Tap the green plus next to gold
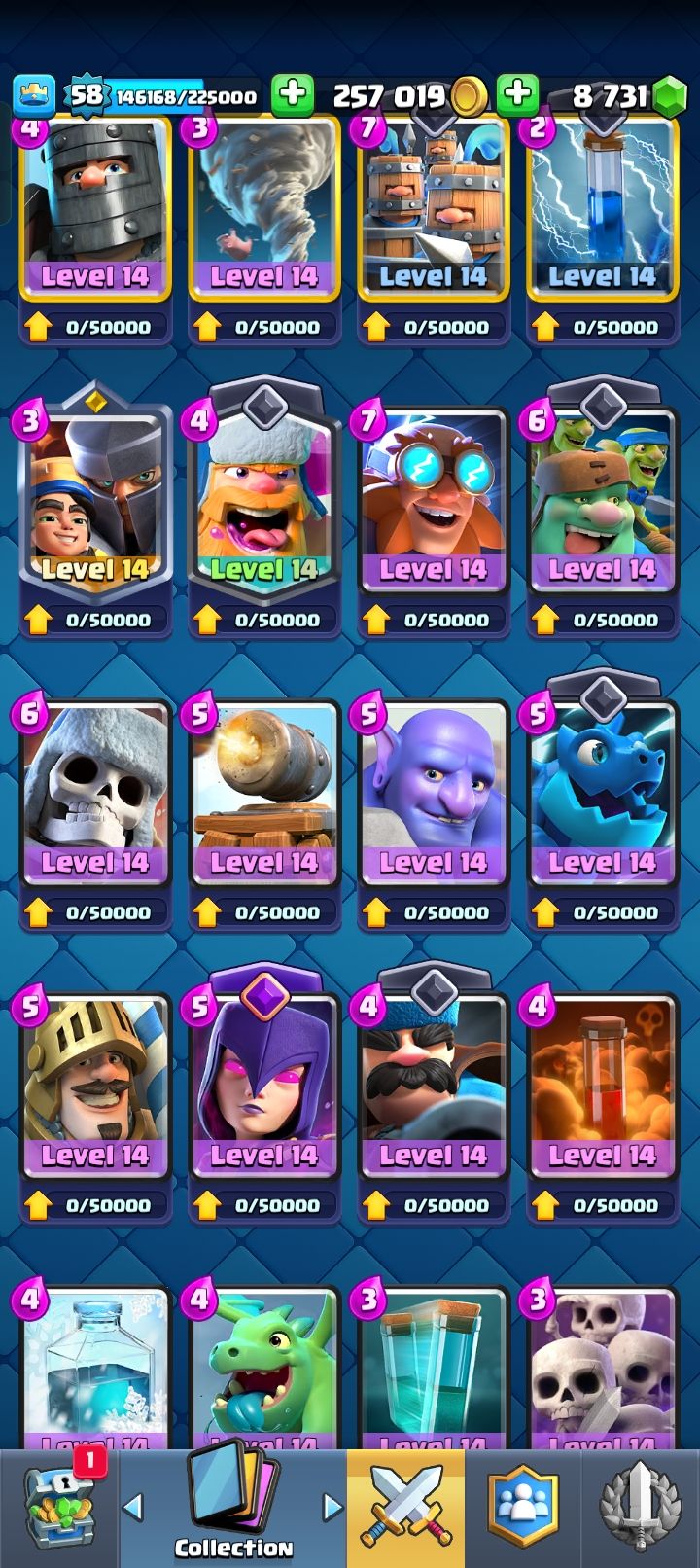This screenshot has width=700, height=1568. point(291,94)
